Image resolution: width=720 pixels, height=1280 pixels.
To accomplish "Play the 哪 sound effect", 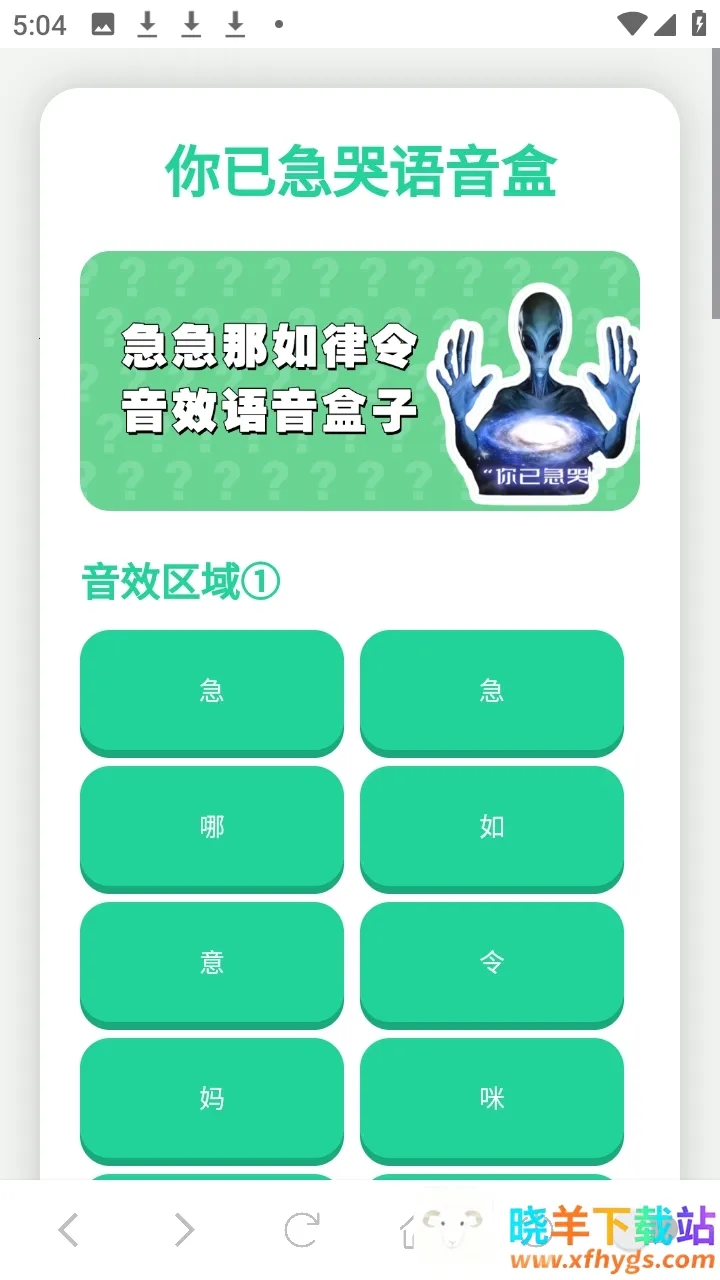I will (211, 827).
